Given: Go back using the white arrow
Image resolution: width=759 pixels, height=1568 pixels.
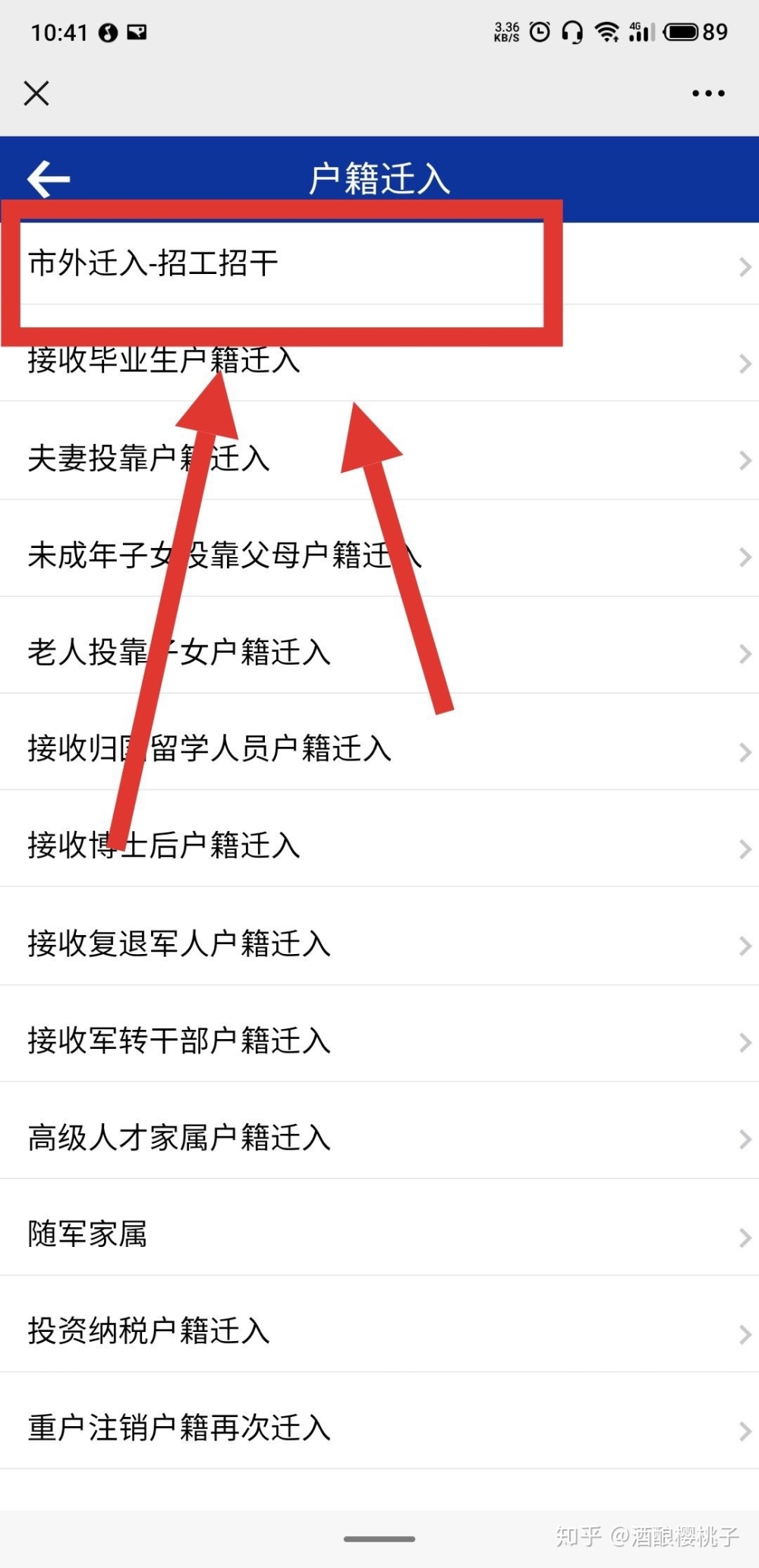Looking at the screenshot, I should (49, 179).
